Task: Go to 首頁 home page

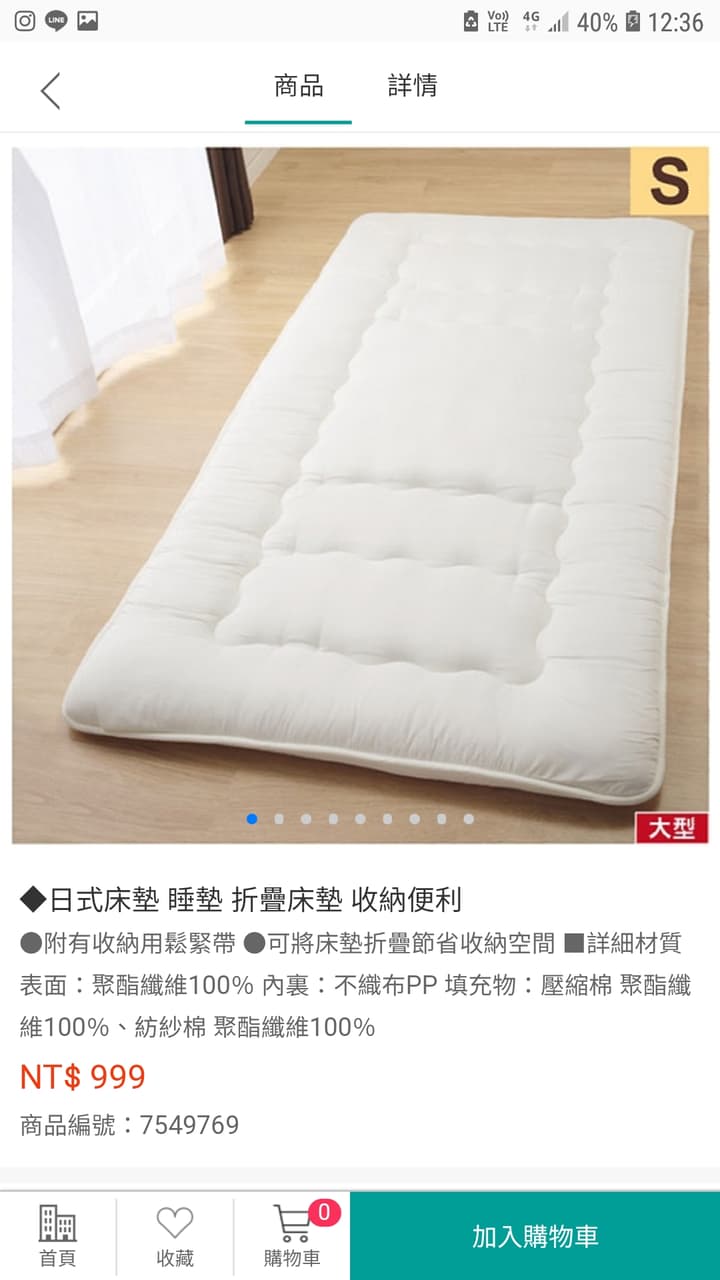Action: point(57,1236)
